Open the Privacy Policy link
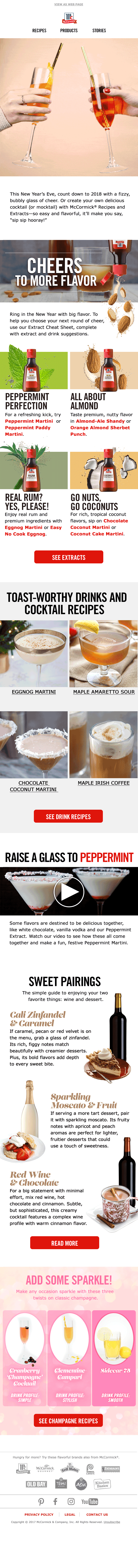Screen dimensions: 138x1568 tap(39, 1514)
